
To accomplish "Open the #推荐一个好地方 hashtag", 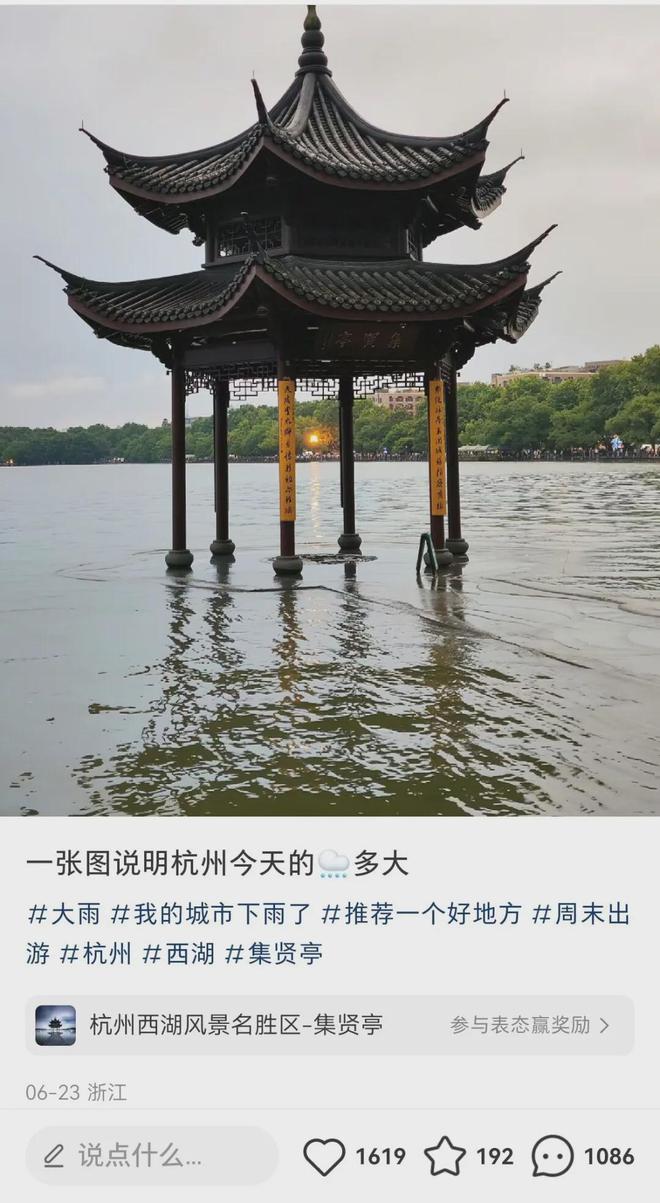I will pos(421,913).
